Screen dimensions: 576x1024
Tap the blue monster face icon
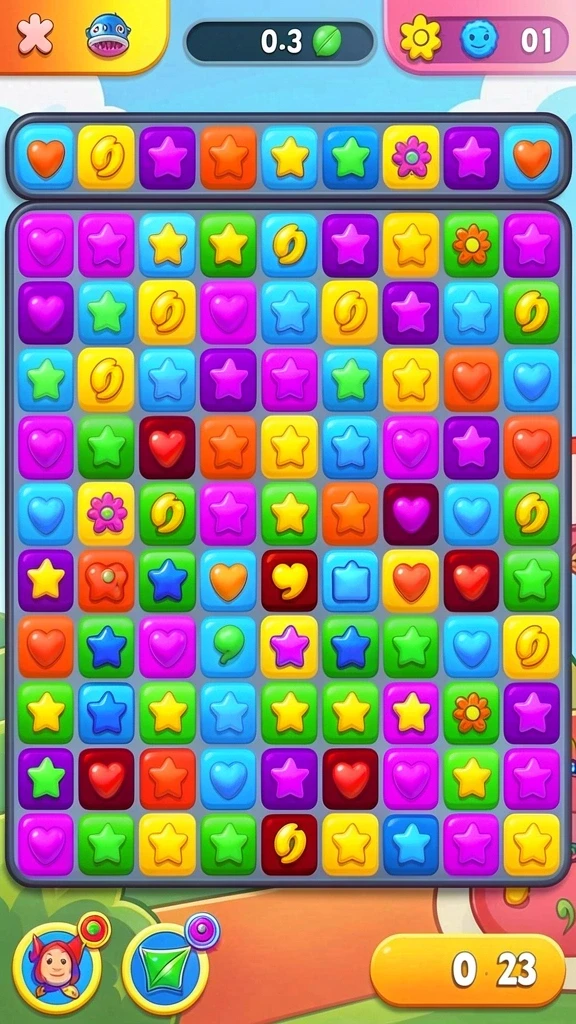click(x=106, y=35)
